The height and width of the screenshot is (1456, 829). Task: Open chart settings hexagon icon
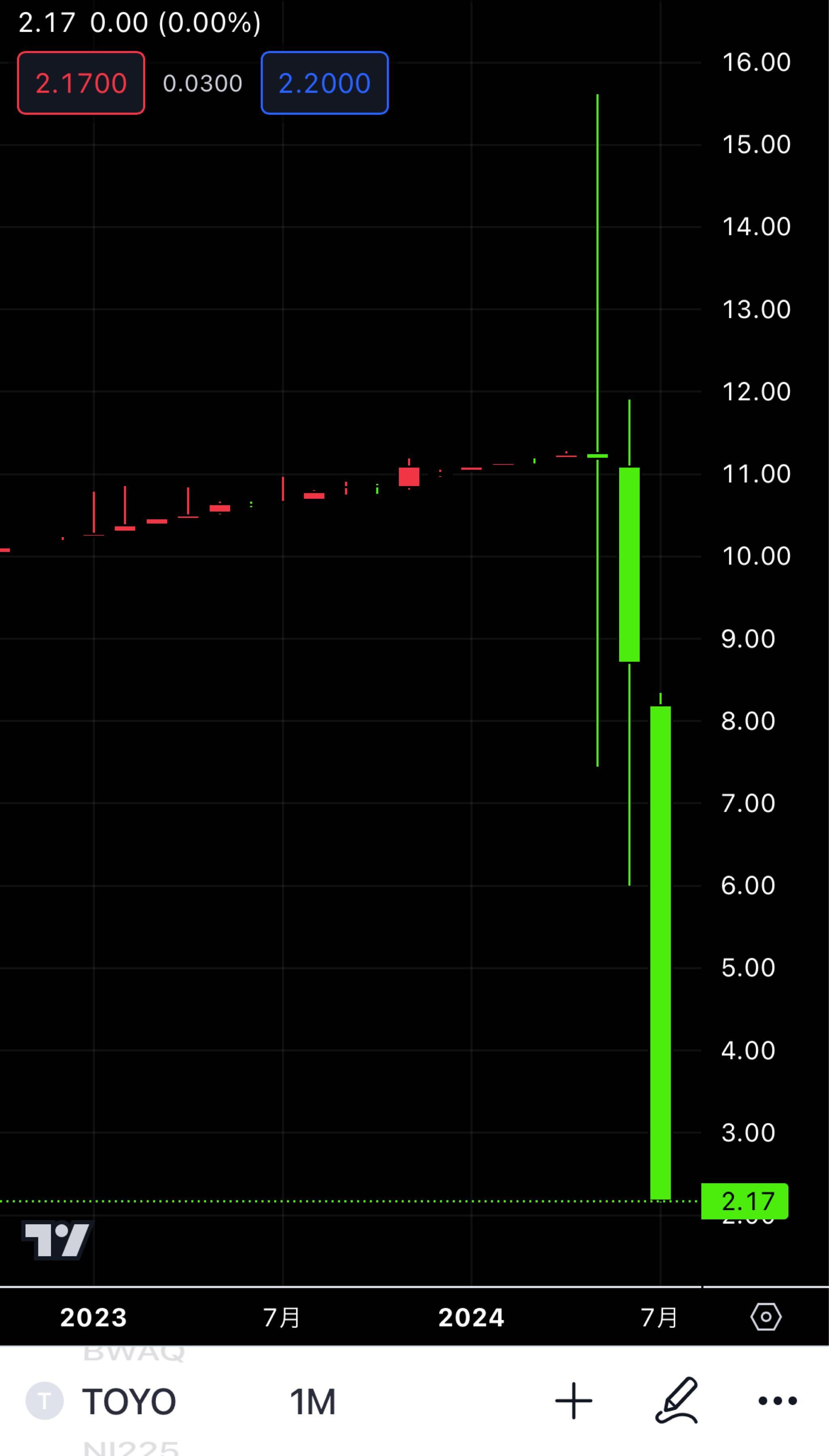(766, 1316)
